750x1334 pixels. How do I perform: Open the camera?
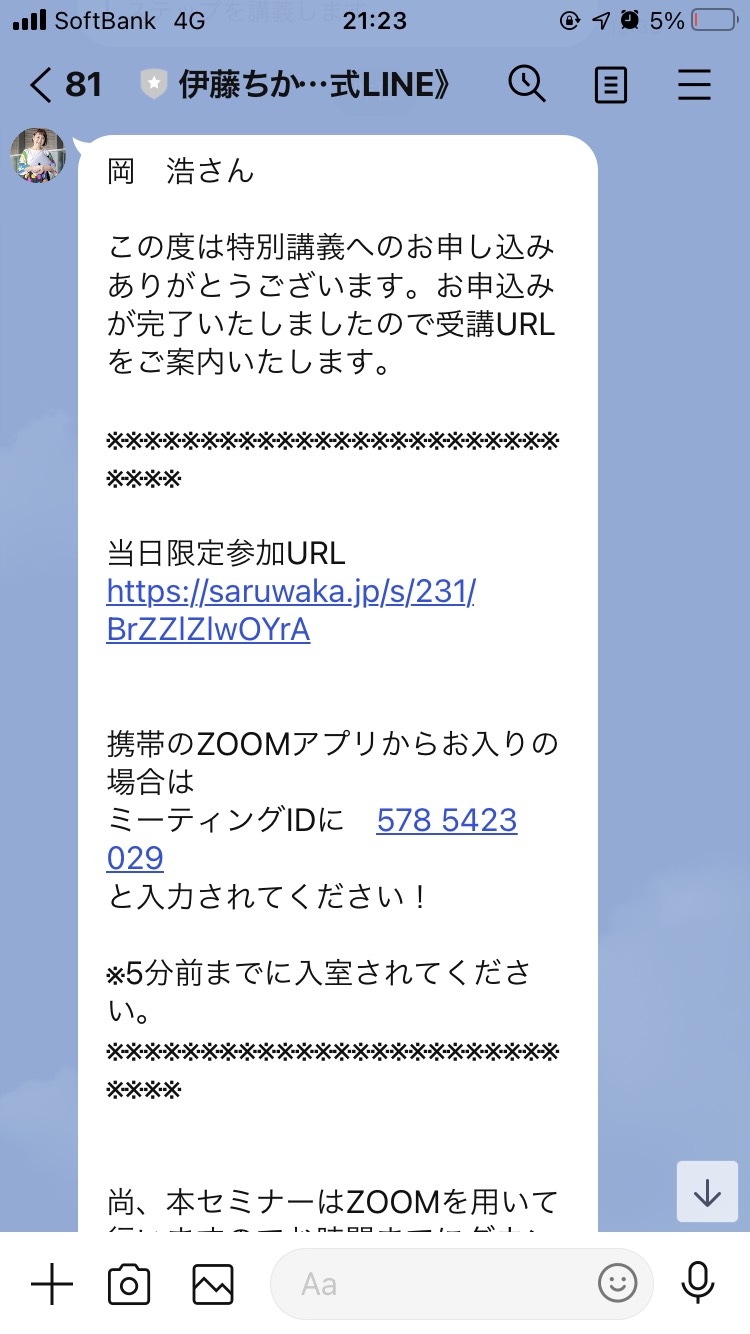click(x=129, y=1284)
